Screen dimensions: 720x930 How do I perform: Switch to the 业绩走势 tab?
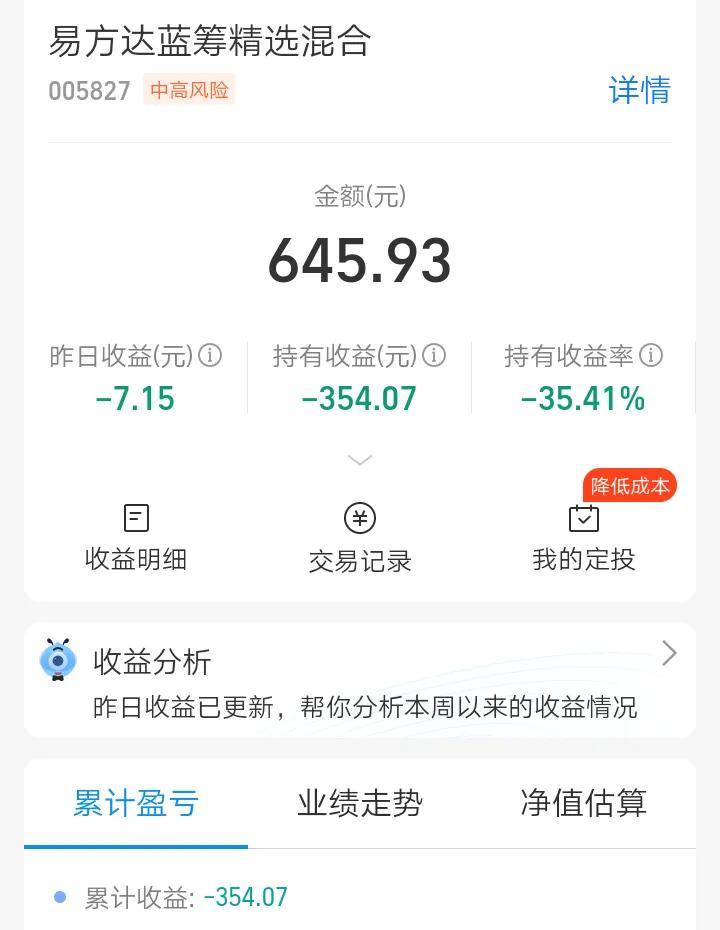point(360,804)
